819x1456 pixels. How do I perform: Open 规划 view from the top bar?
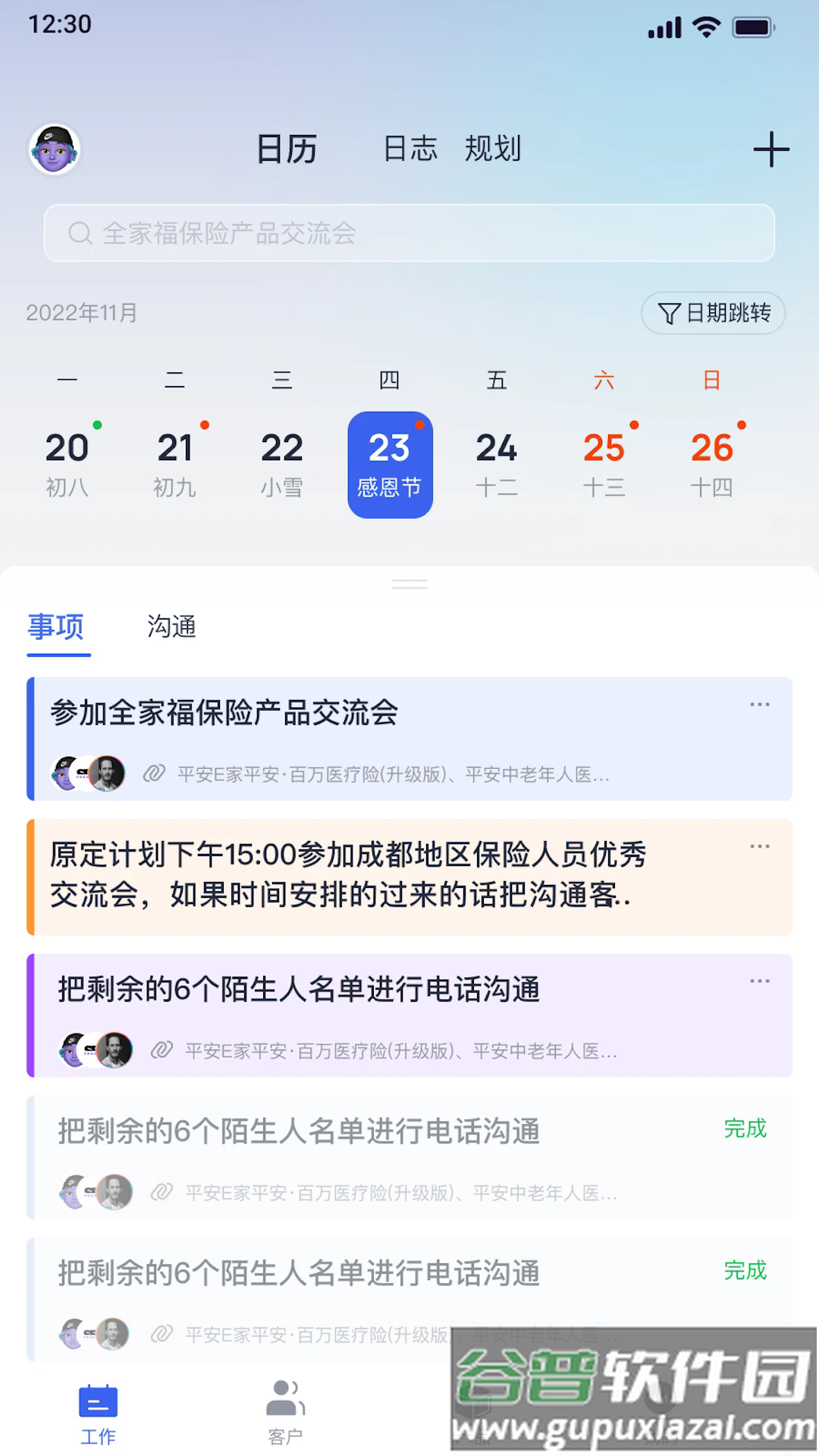tap(493, 149)
